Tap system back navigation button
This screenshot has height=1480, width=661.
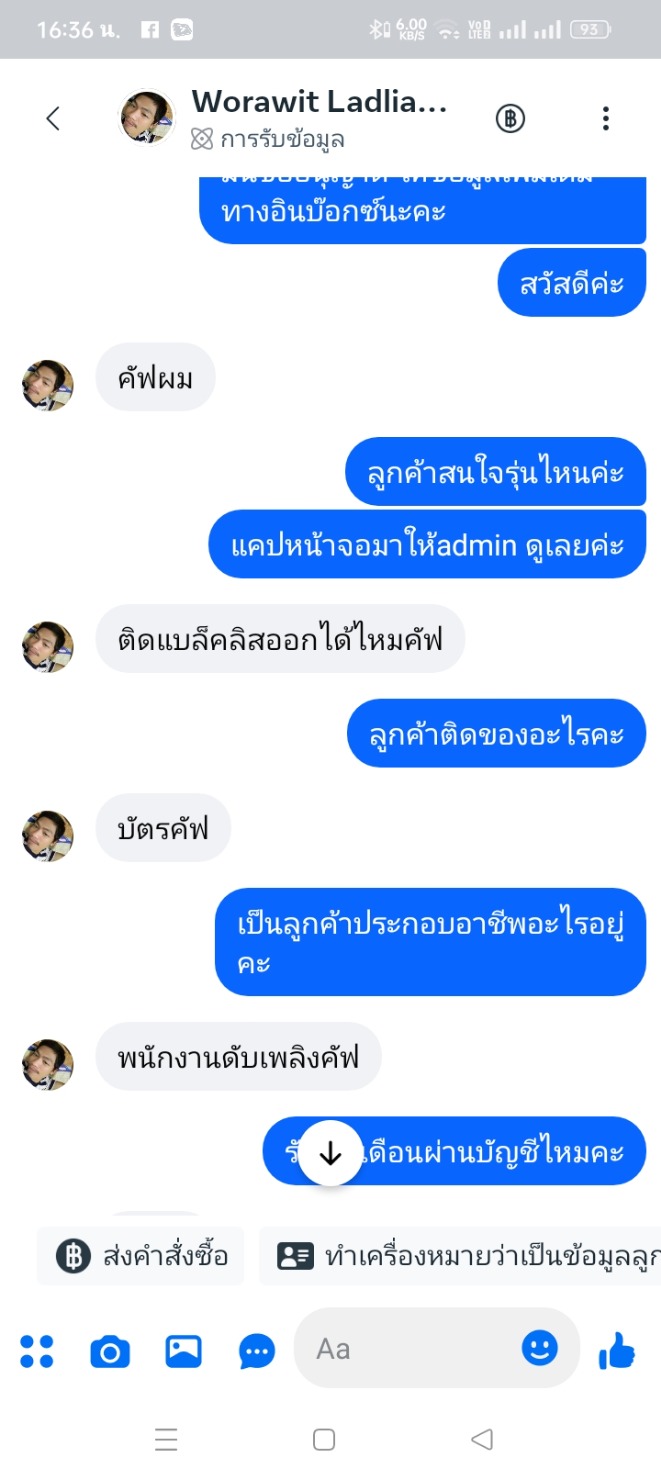482,1439
